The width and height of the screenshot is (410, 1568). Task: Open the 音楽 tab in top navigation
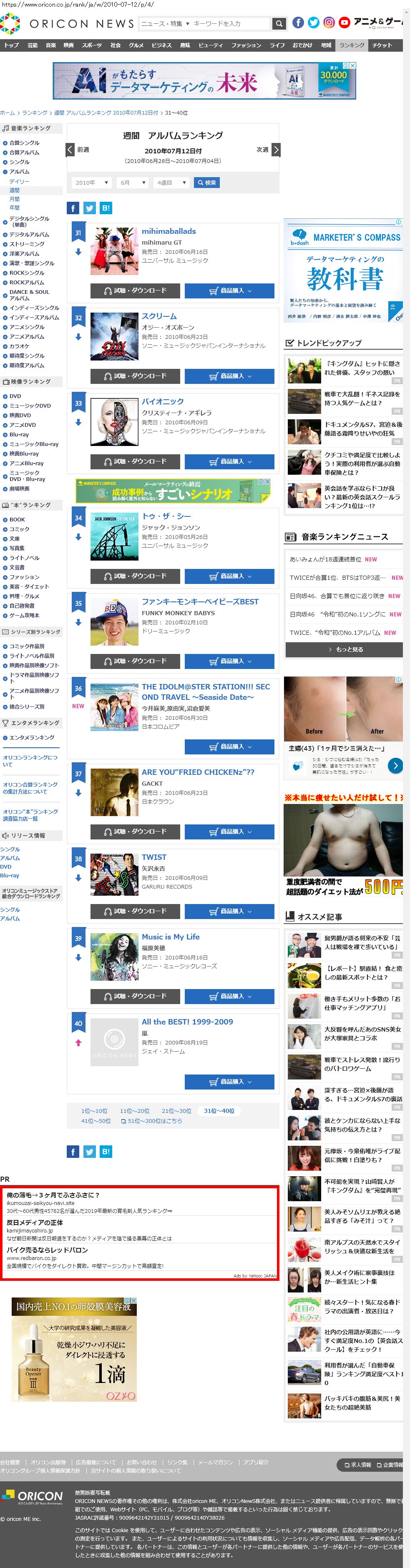coord(50,45)
